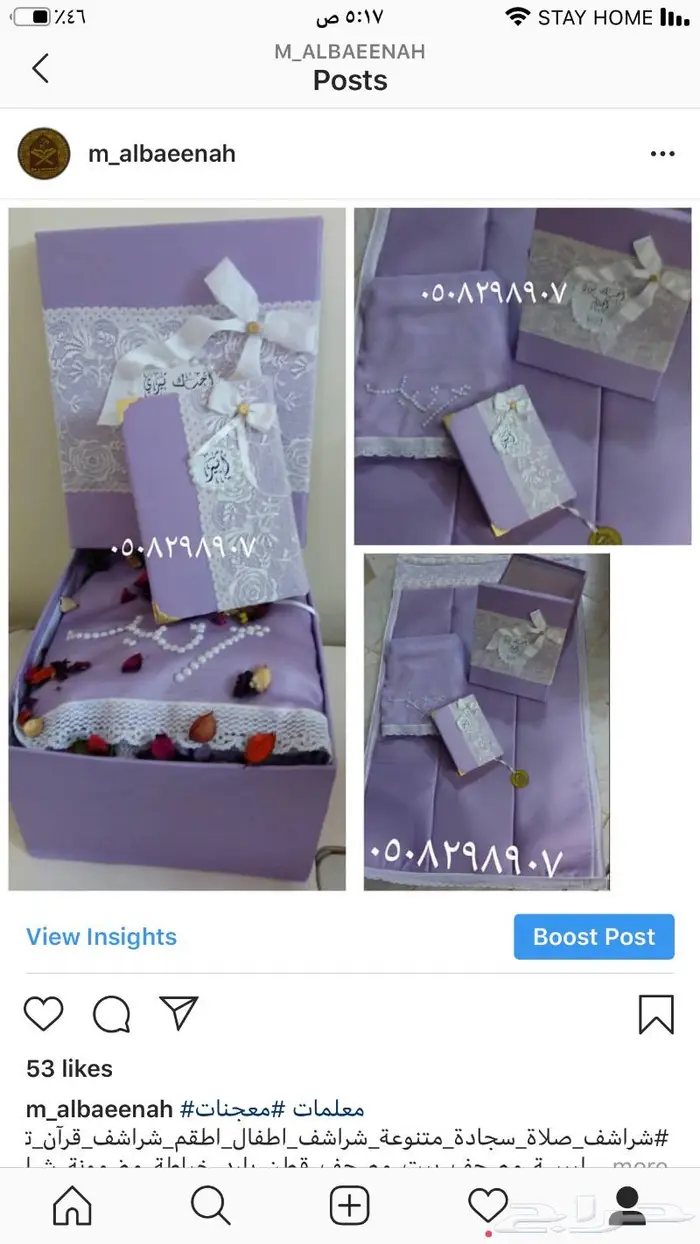Tap View Insights link

pos(101,937)
